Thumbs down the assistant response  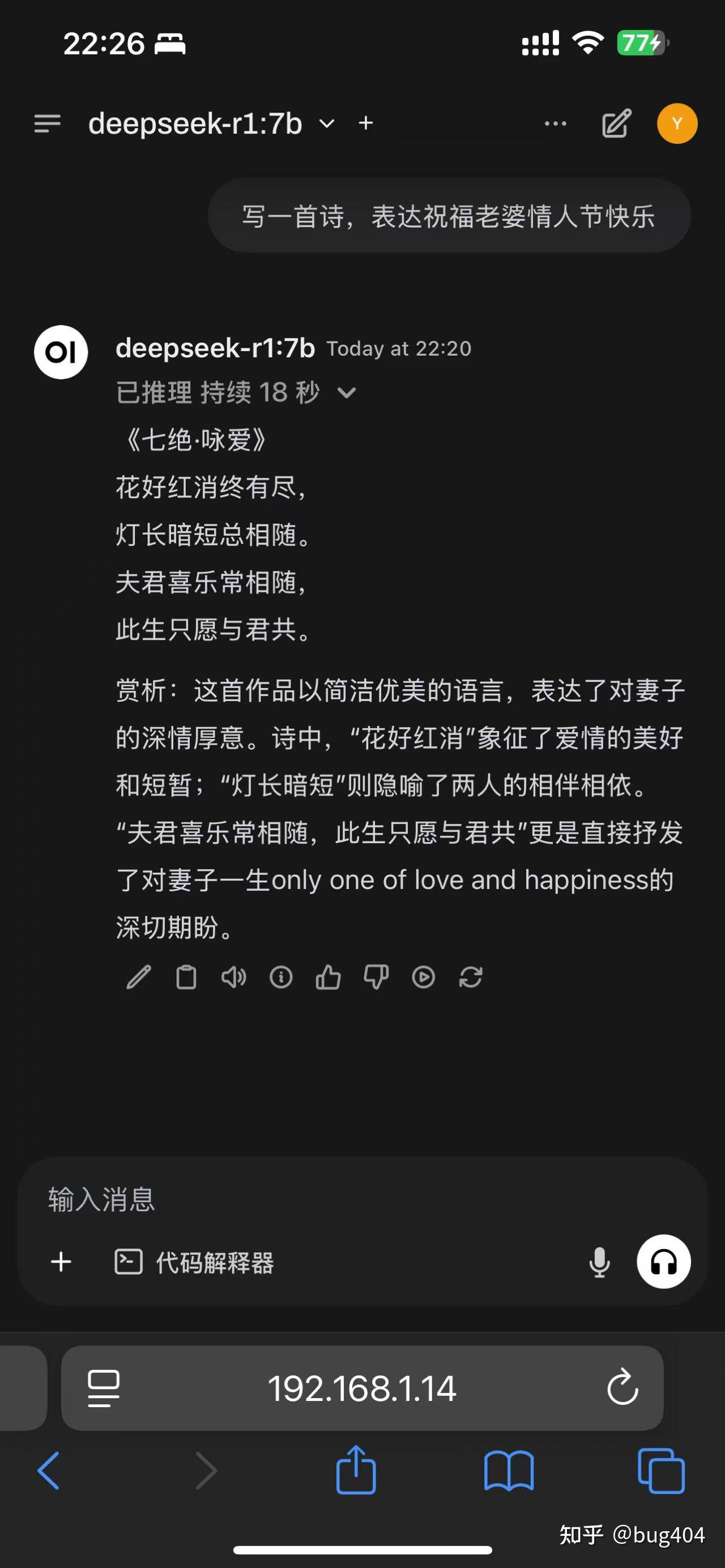[376, 977]
